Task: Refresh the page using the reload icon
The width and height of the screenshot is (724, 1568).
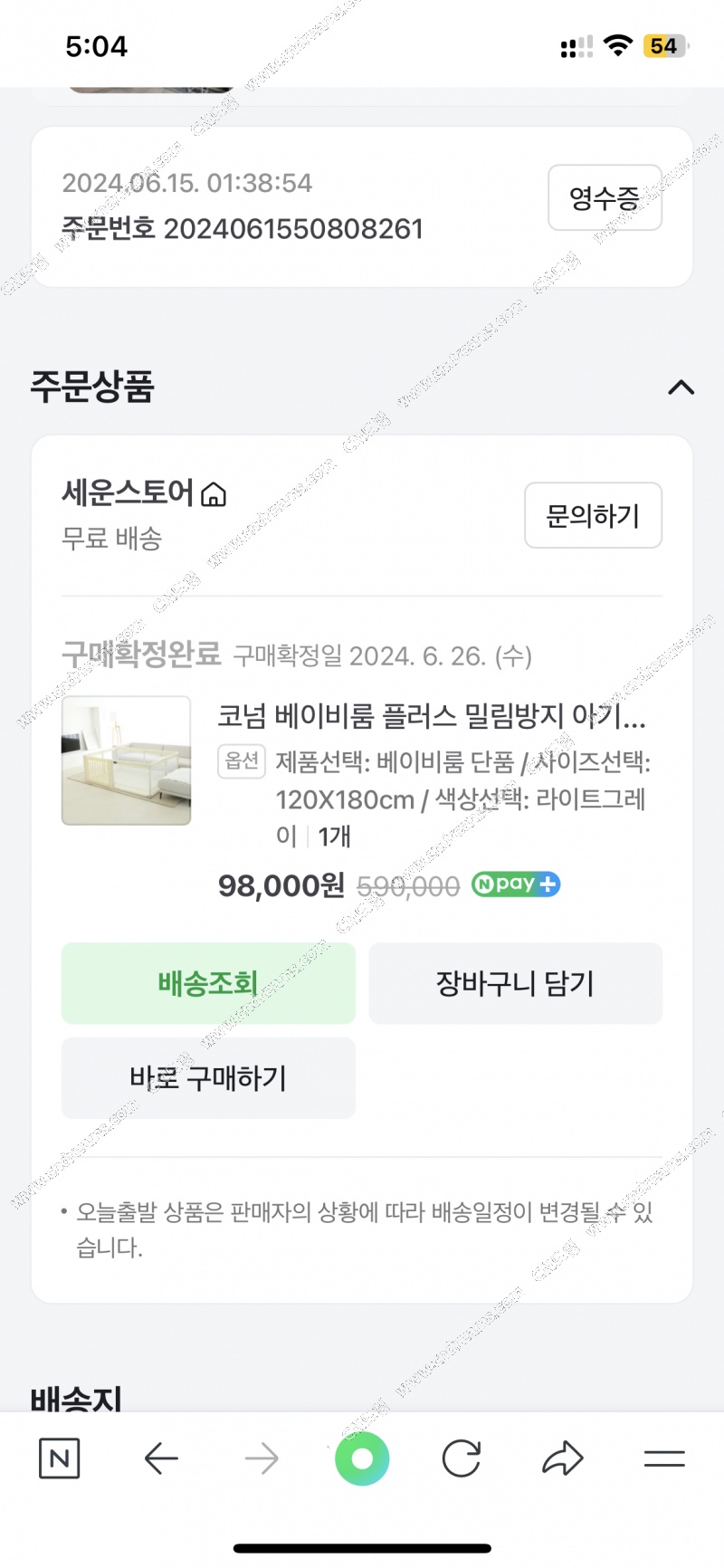Action: pos(462,1458)
